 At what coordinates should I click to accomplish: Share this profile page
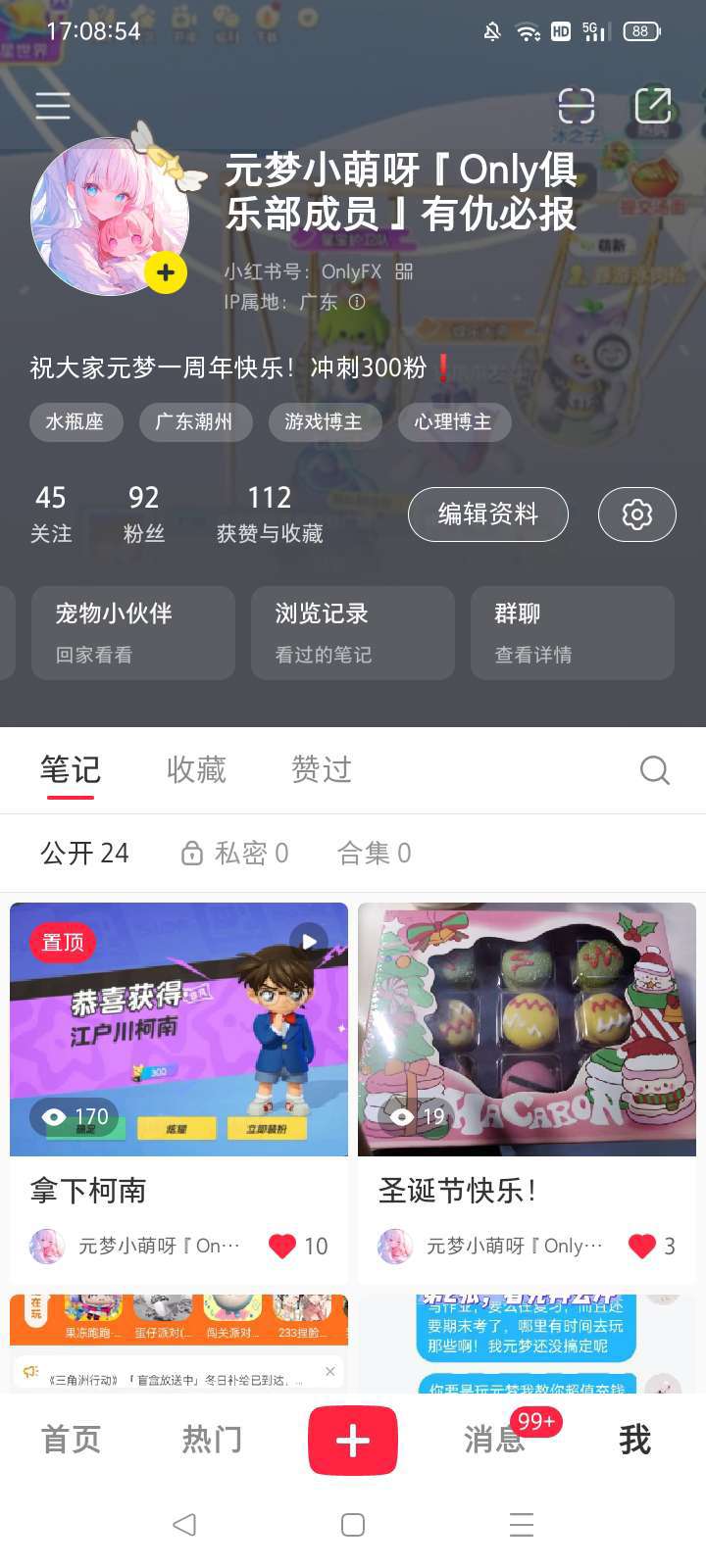click(653, 106)
